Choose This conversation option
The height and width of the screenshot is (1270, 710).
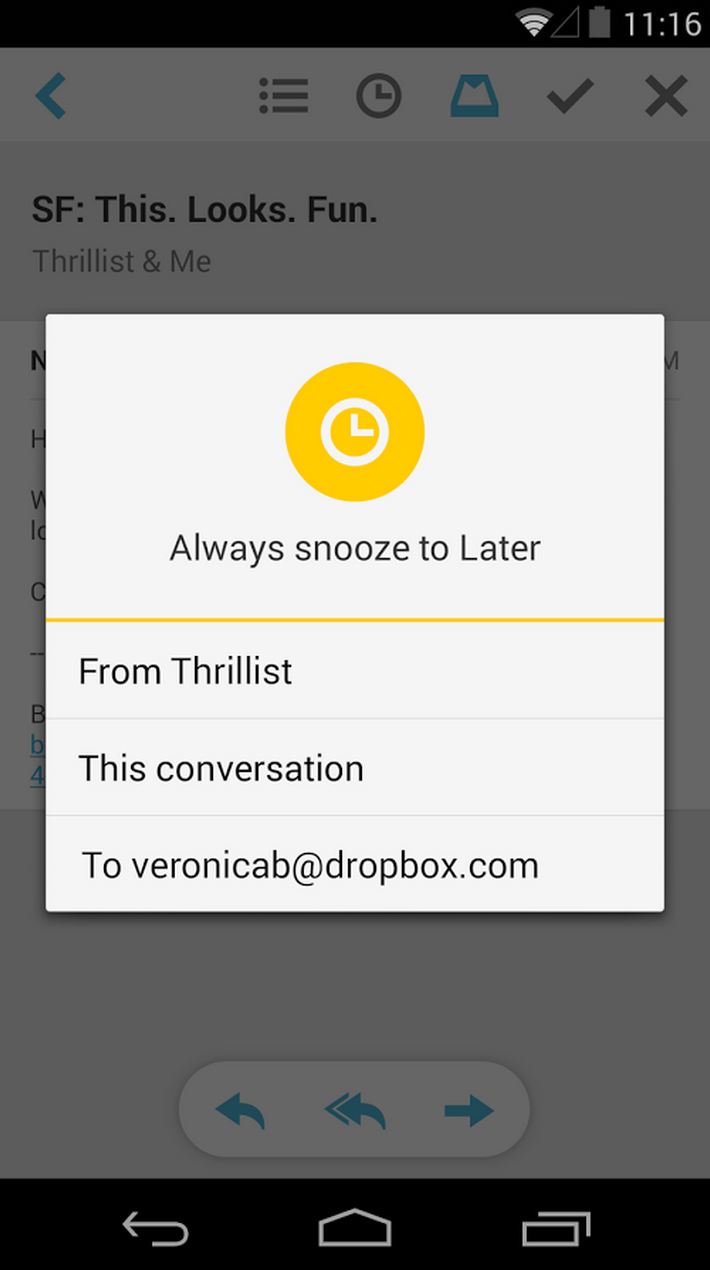(x=354, y=768)
